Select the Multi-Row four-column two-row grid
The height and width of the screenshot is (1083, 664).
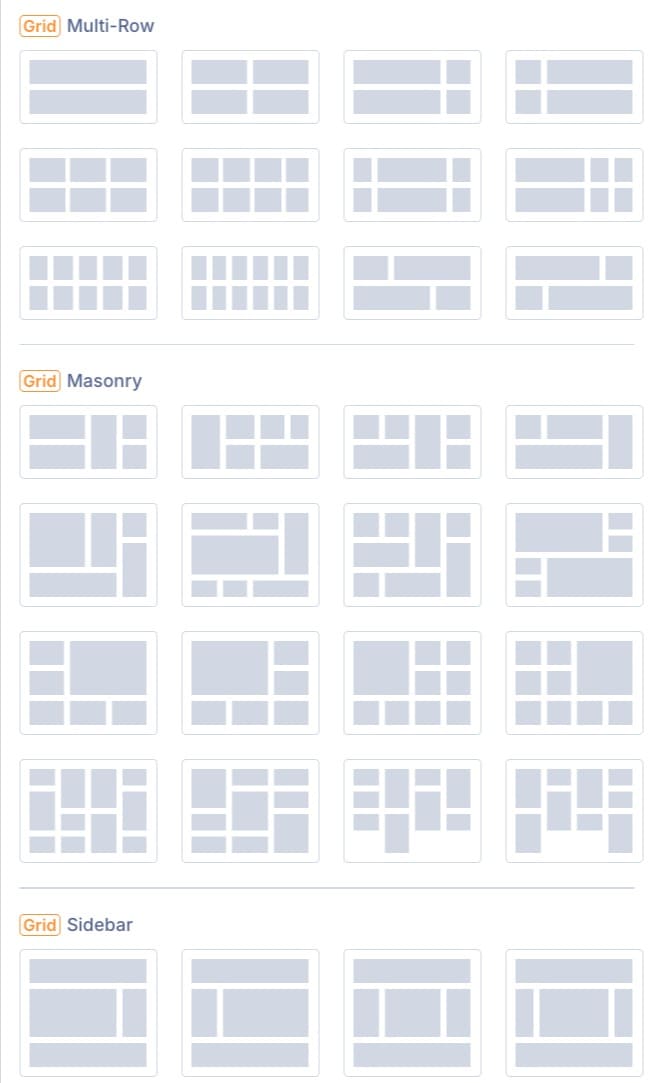pyautogui.click(x=250, y=185)
